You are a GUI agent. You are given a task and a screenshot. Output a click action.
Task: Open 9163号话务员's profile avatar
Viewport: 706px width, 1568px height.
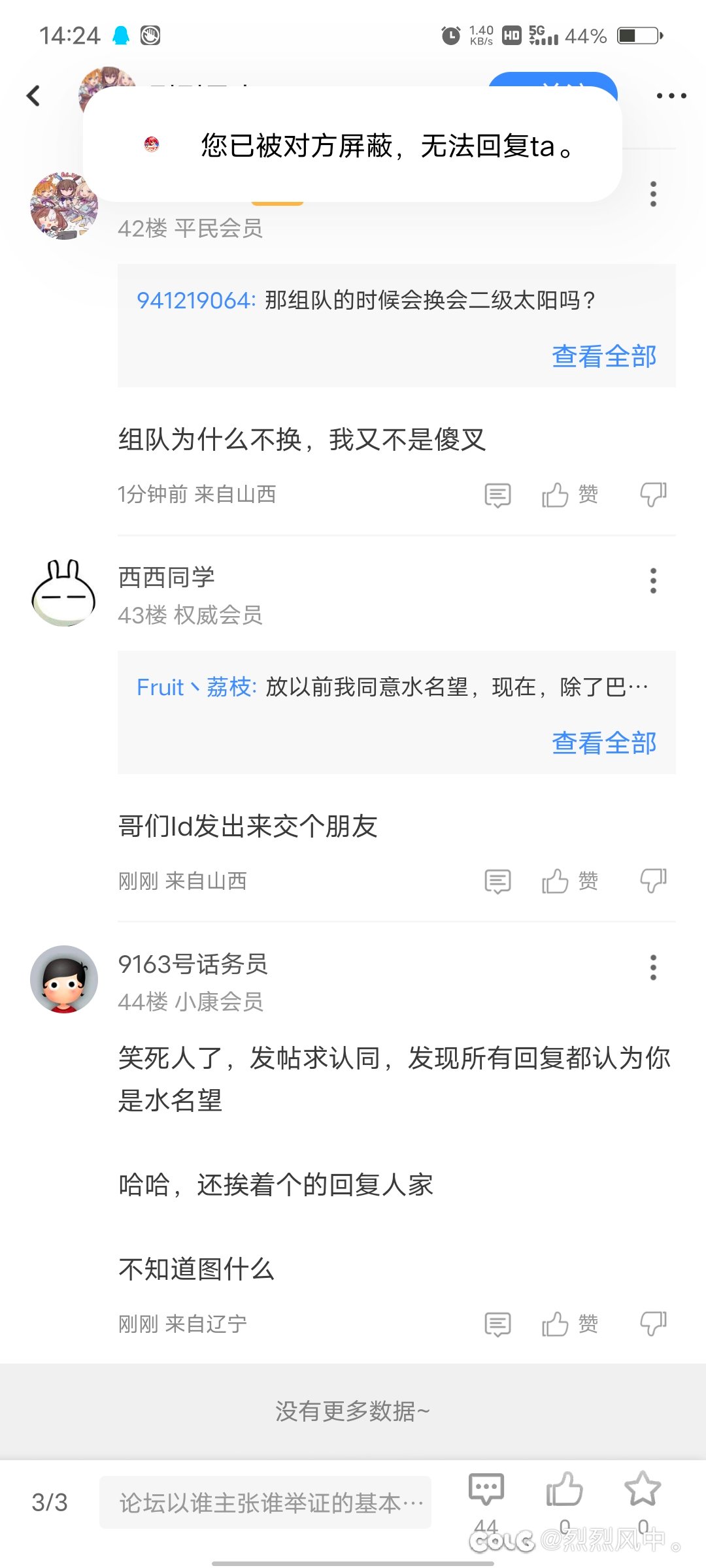[64, 979]
